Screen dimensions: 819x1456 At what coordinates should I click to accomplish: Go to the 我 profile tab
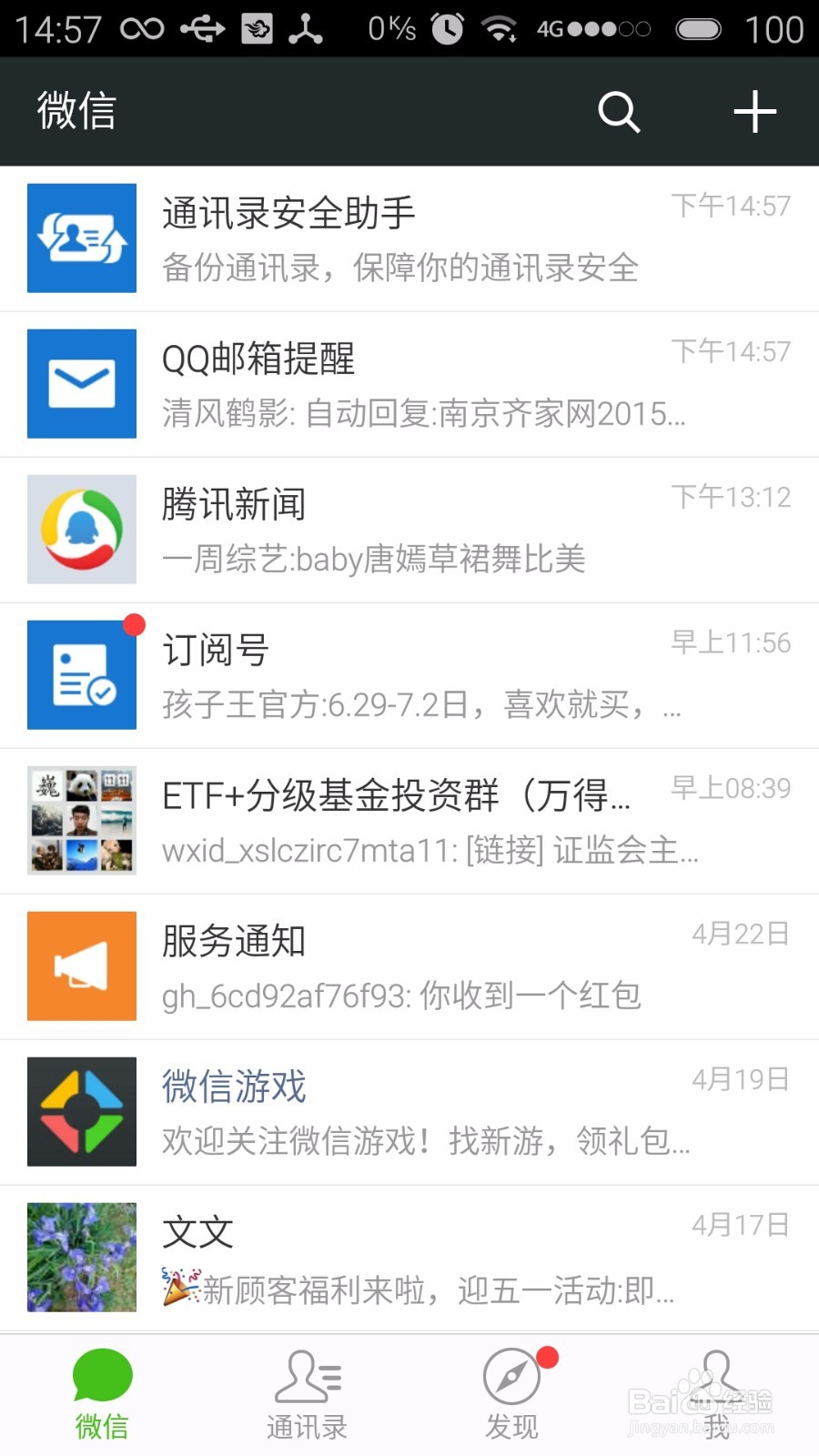click(x=716, y=1395)
